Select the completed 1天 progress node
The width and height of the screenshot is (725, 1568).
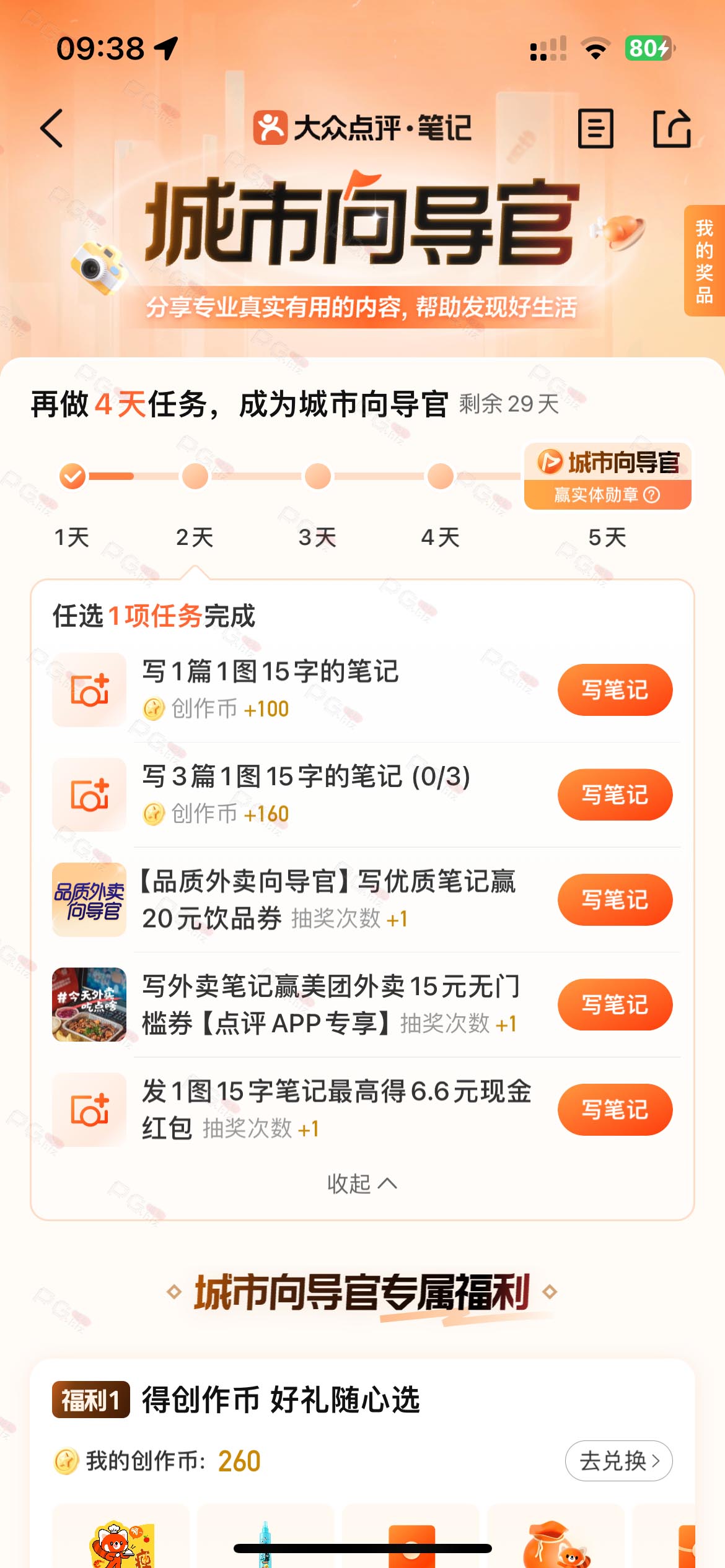pos(72,476)
